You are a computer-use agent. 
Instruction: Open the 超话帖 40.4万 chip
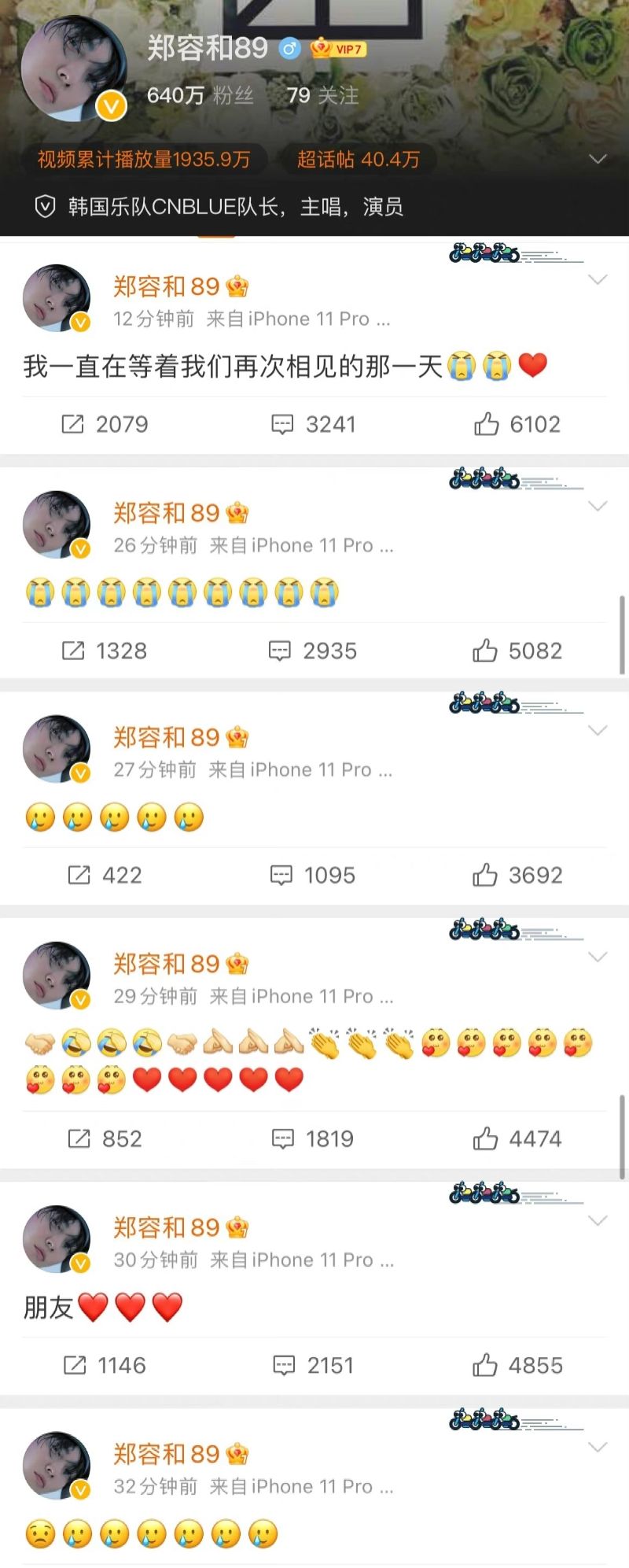358,160
